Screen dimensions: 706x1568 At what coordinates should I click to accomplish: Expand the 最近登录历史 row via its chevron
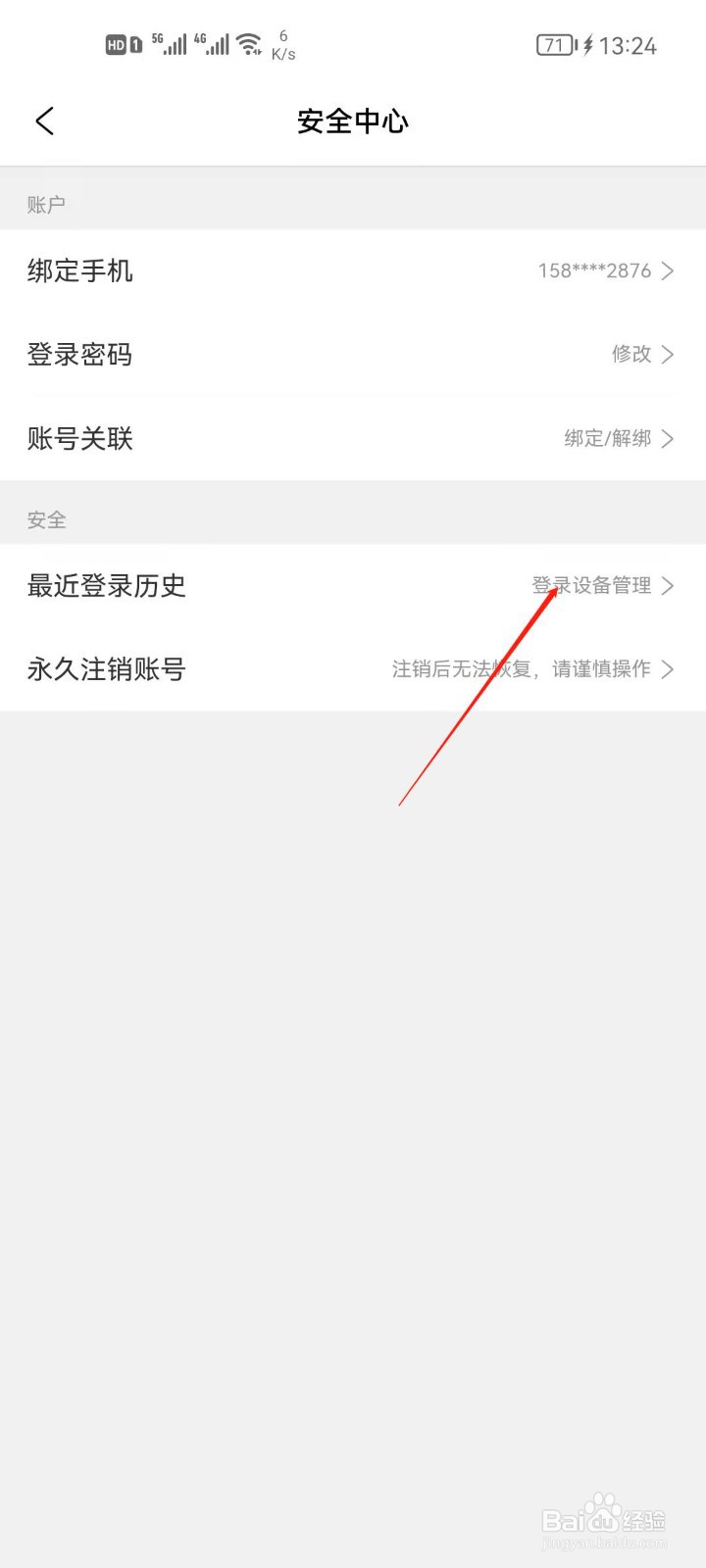coord(669,585)
